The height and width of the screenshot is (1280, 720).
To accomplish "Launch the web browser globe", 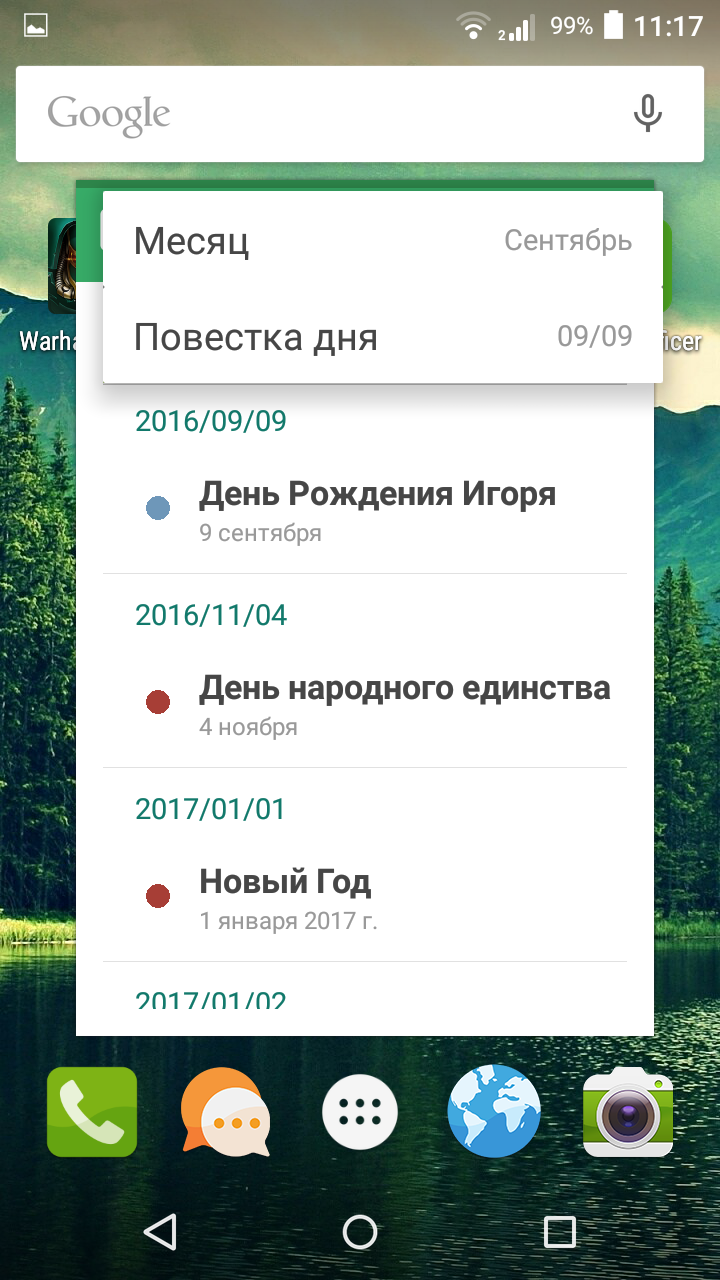I will pyautogui.click(x=494, y=1112).
